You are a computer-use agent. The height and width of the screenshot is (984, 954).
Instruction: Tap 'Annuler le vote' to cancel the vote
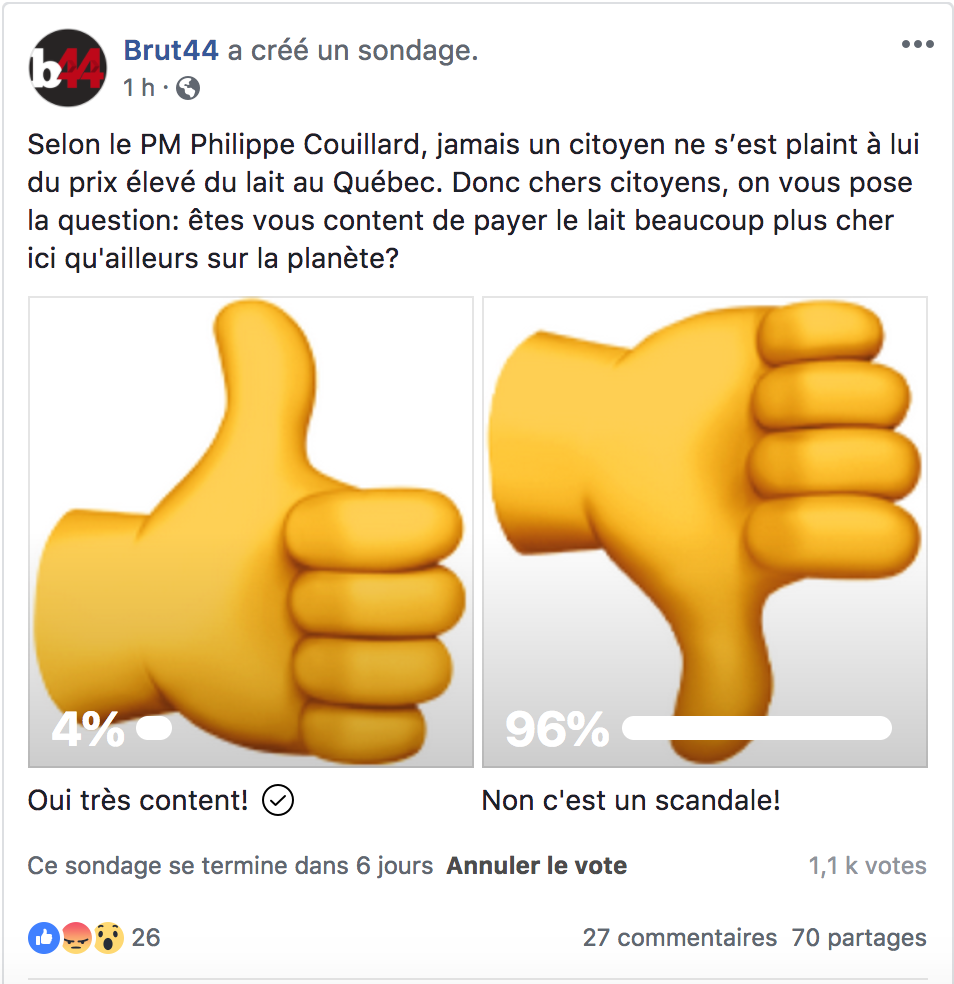pos(536,866)
